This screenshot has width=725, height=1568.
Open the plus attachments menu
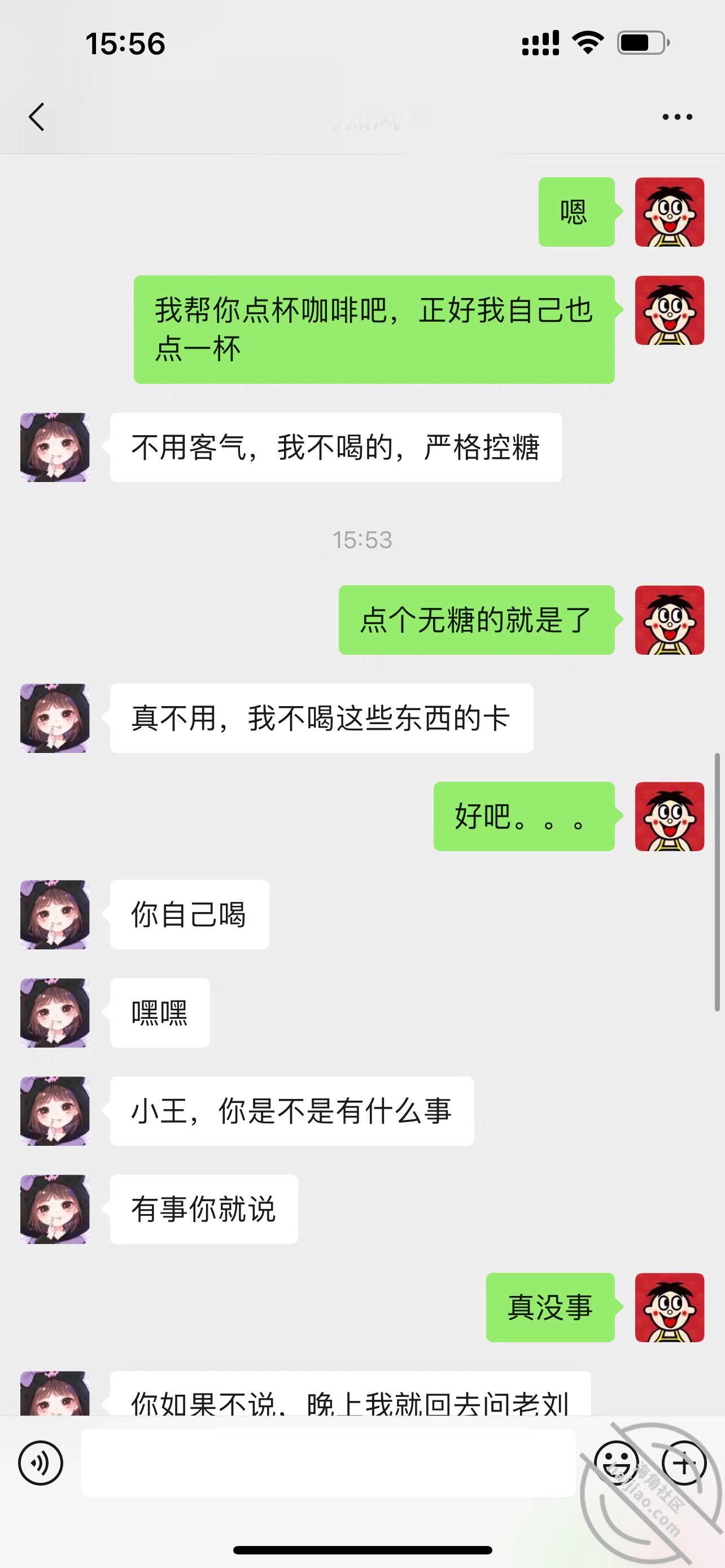[x=684, y=1462]
